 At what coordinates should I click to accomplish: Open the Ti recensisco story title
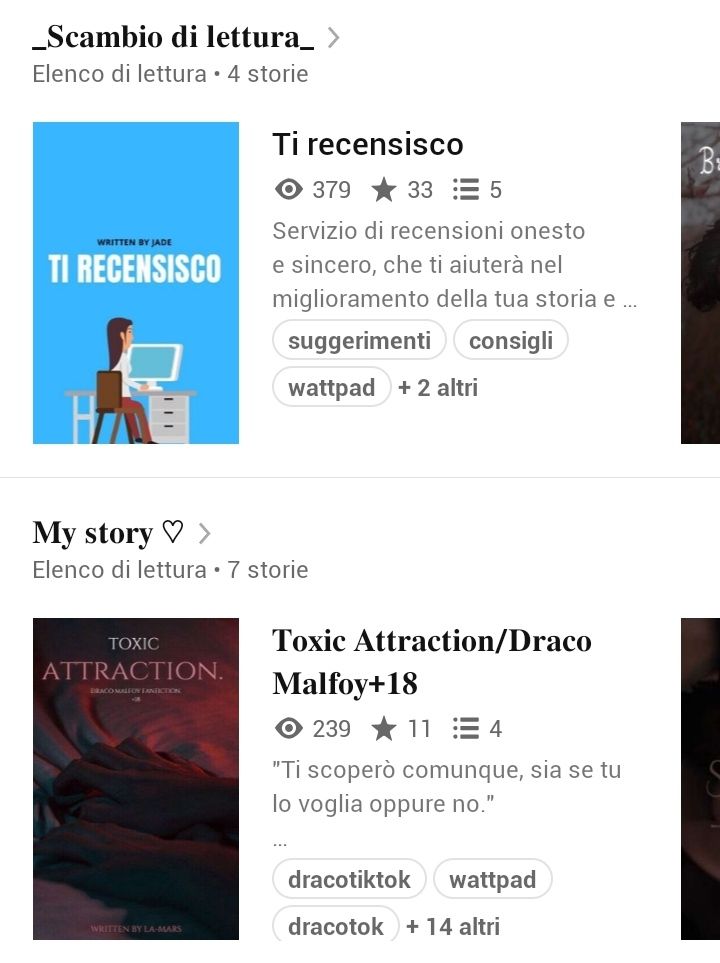click(367, 144)
